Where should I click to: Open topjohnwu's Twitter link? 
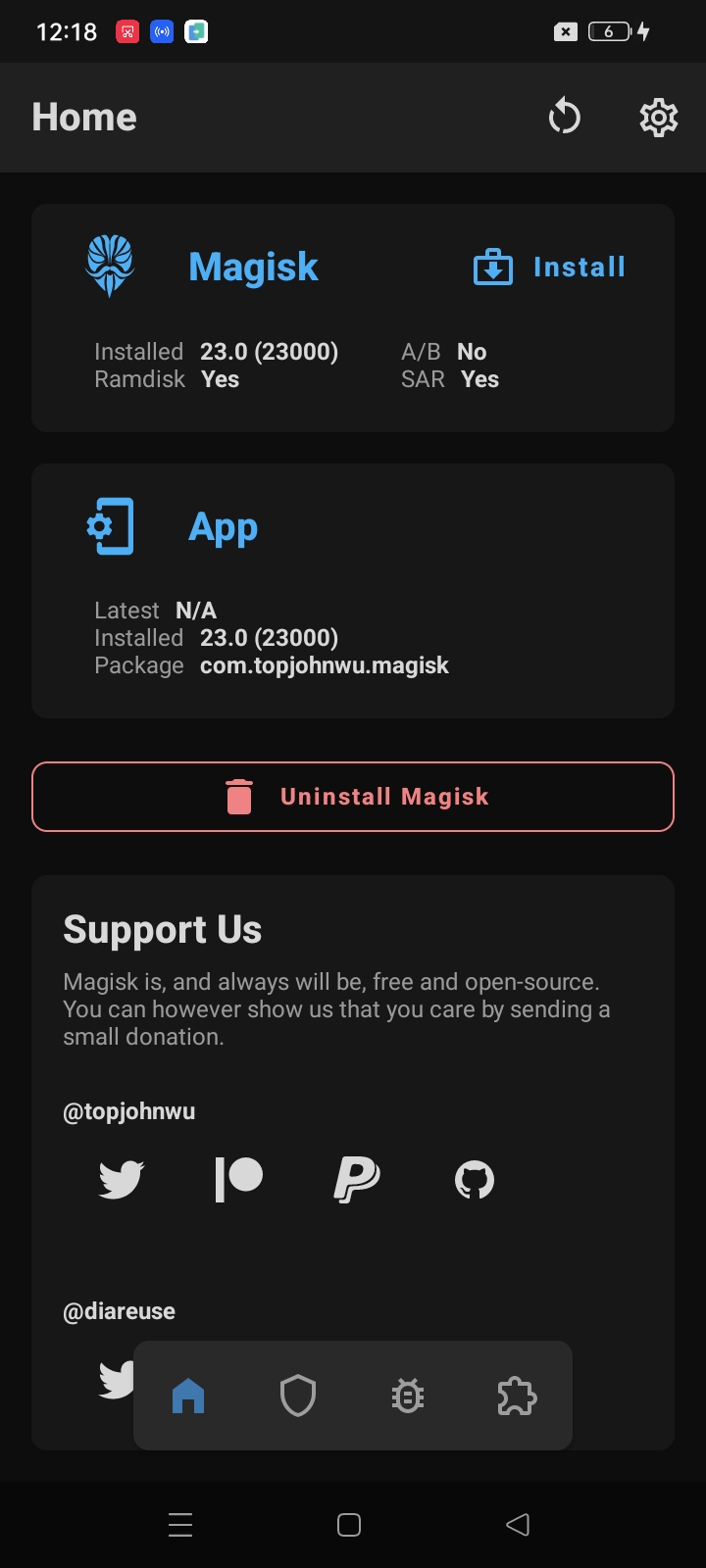(122, 1179)
